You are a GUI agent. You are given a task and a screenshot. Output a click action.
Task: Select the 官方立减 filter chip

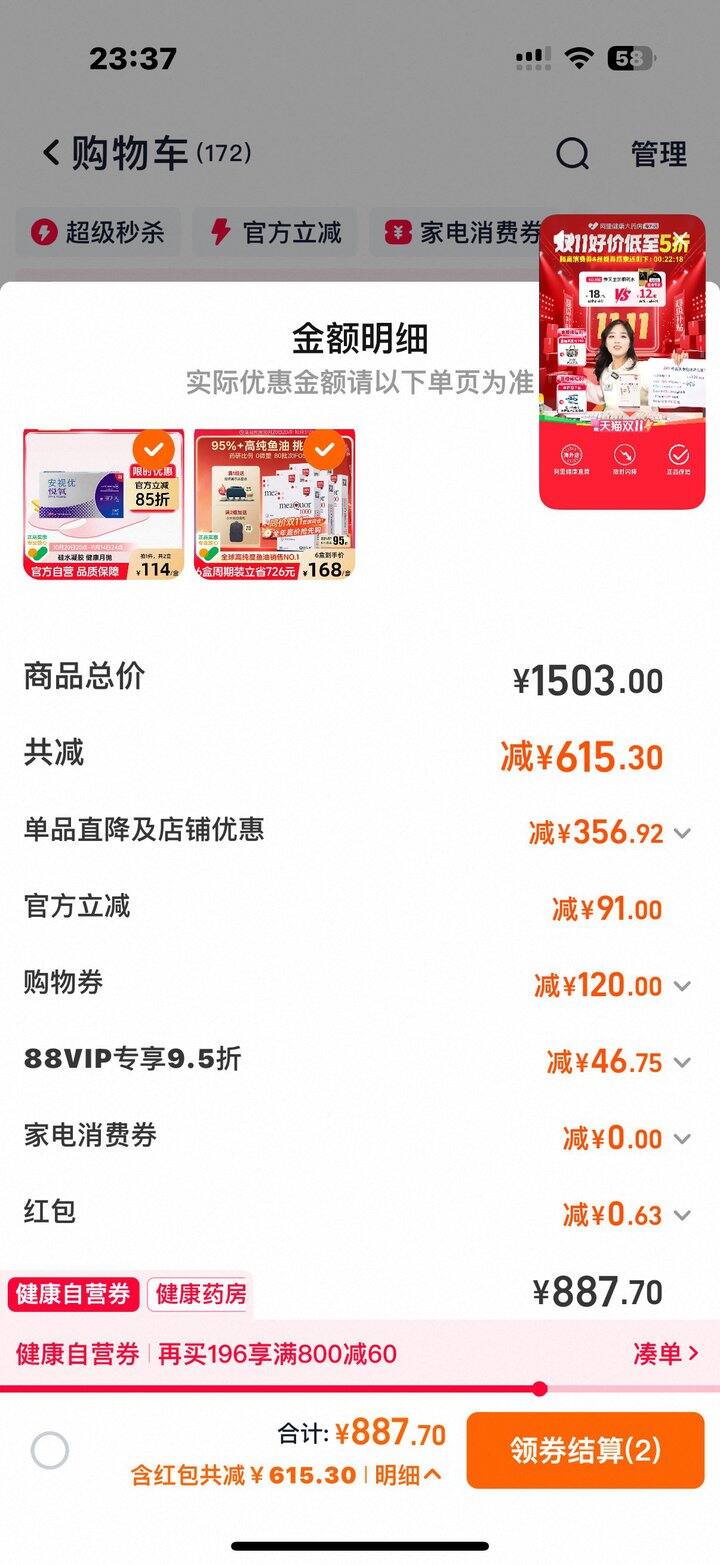[x=276, y=233]
